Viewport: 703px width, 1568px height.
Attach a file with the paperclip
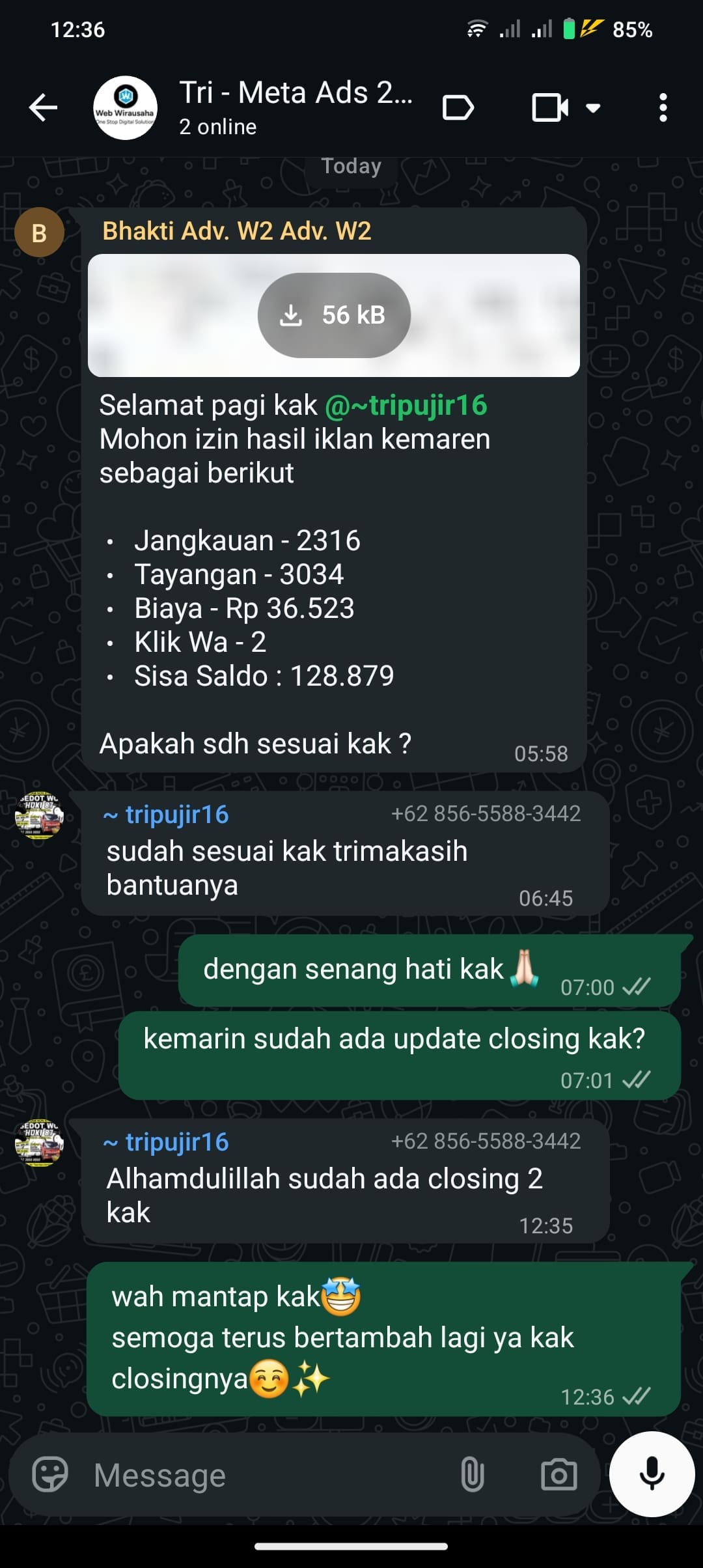click(x=472, y=1475)
